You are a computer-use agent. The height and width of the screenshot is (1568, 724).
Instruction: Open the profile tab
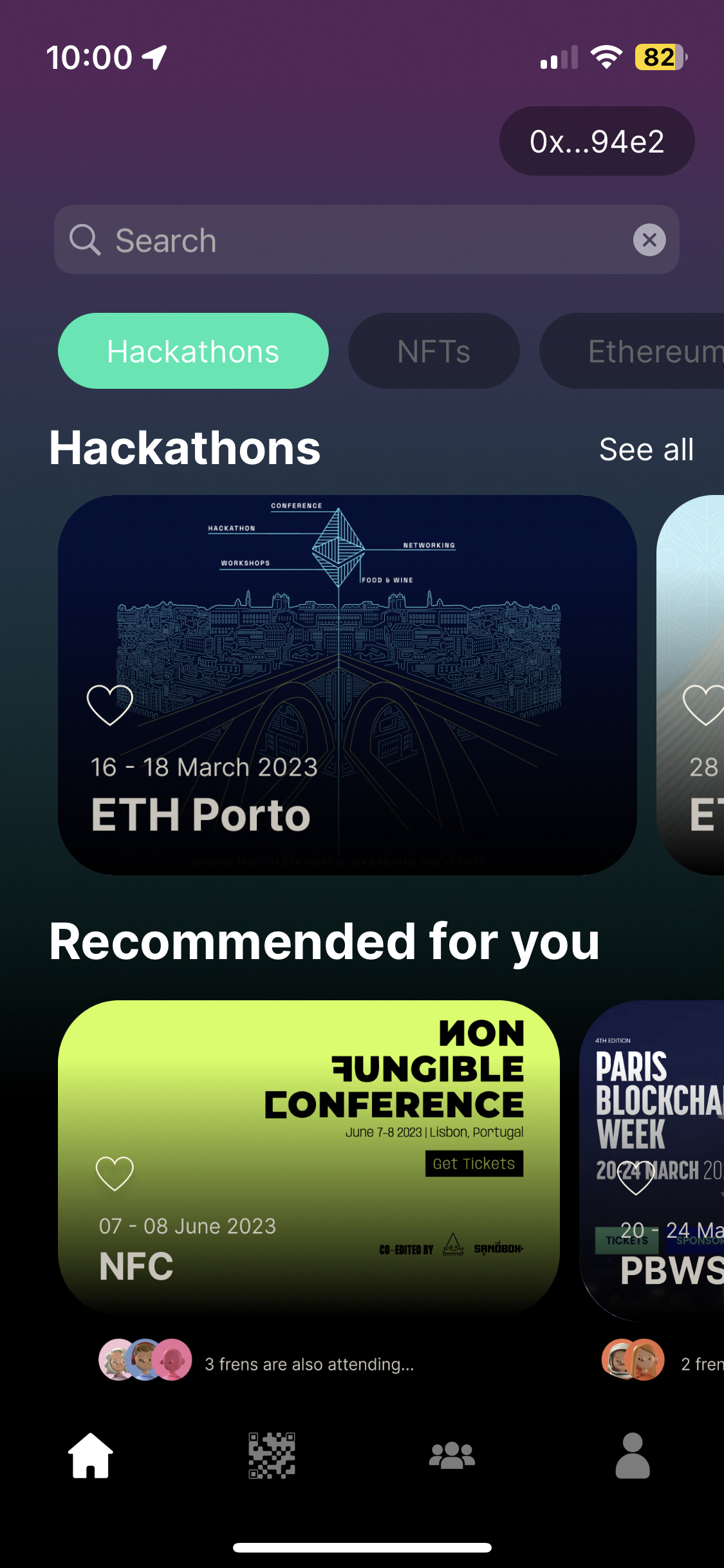click(633, 1456)
